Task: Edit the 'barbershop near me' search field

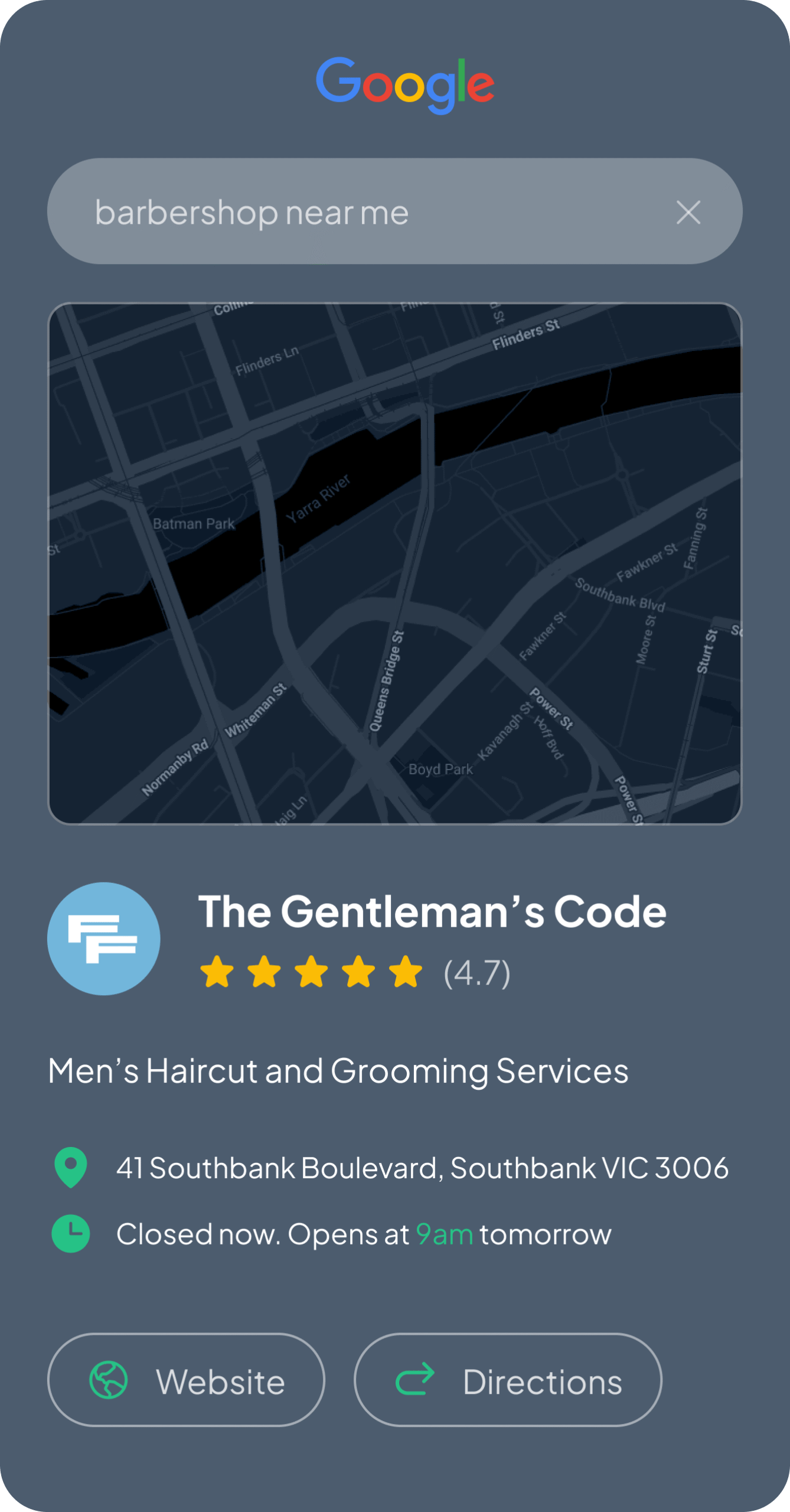Action: click(x=354, y=212)
